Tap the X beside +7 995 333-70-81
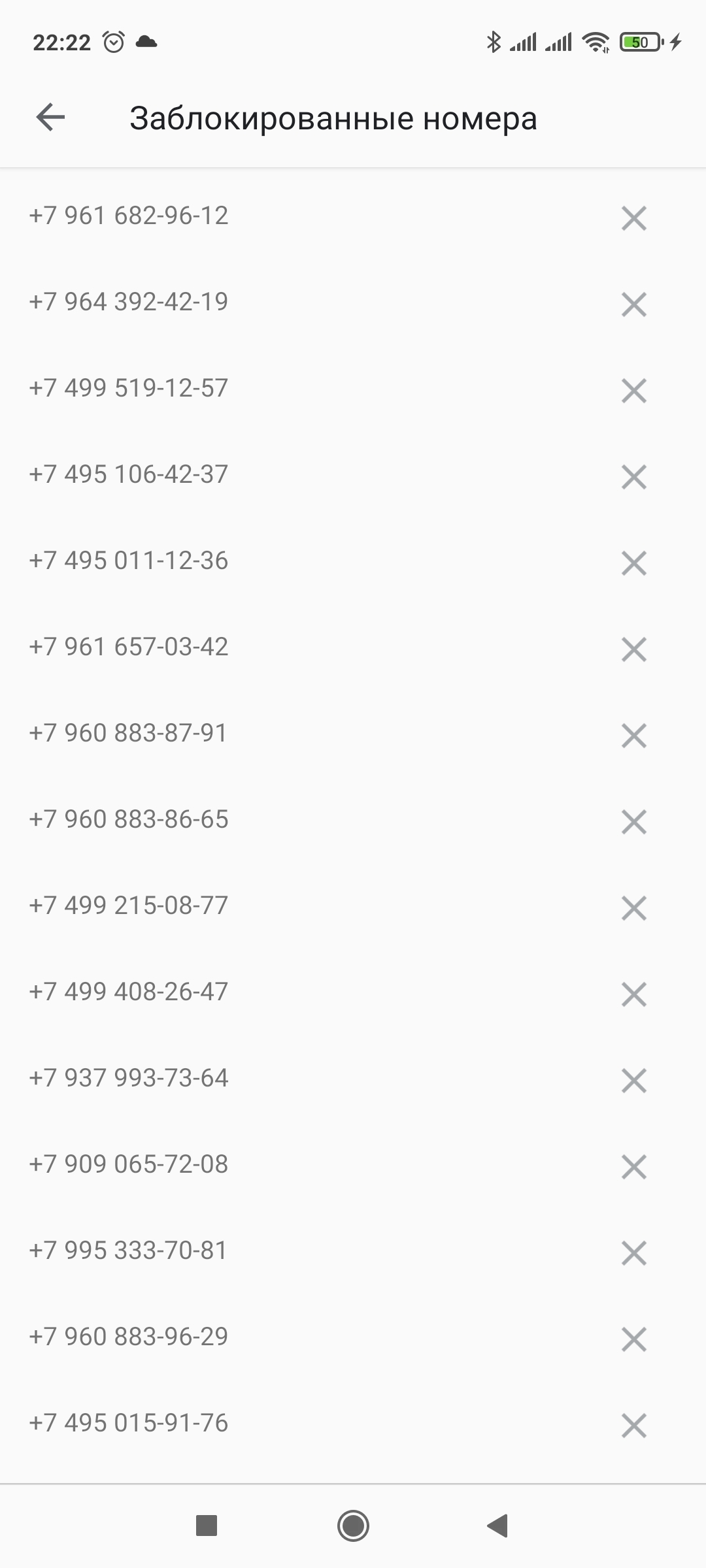 pos(633,1253)
